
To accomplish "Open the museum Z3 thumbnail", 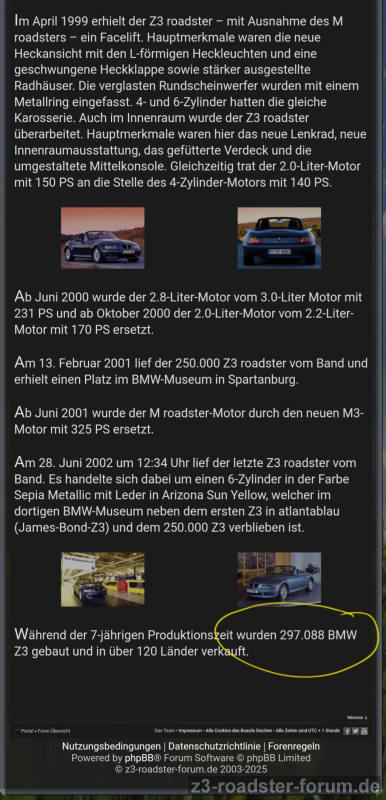I will coord(279,579).
